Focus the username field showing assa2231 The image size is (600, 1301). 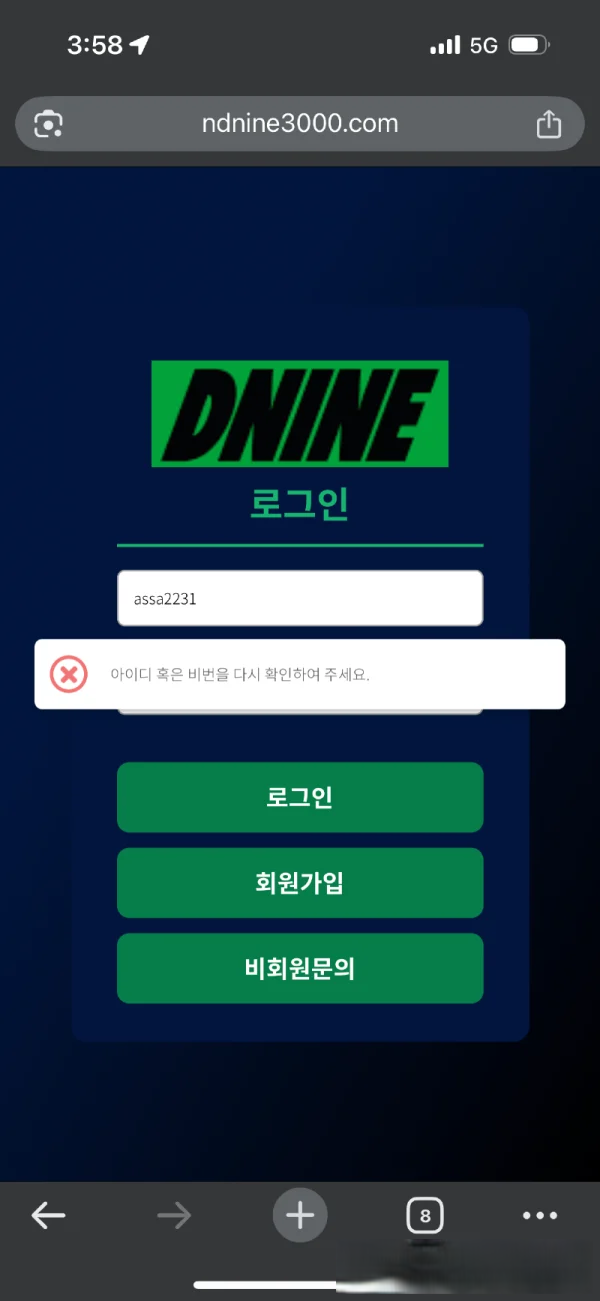[300, 598]
